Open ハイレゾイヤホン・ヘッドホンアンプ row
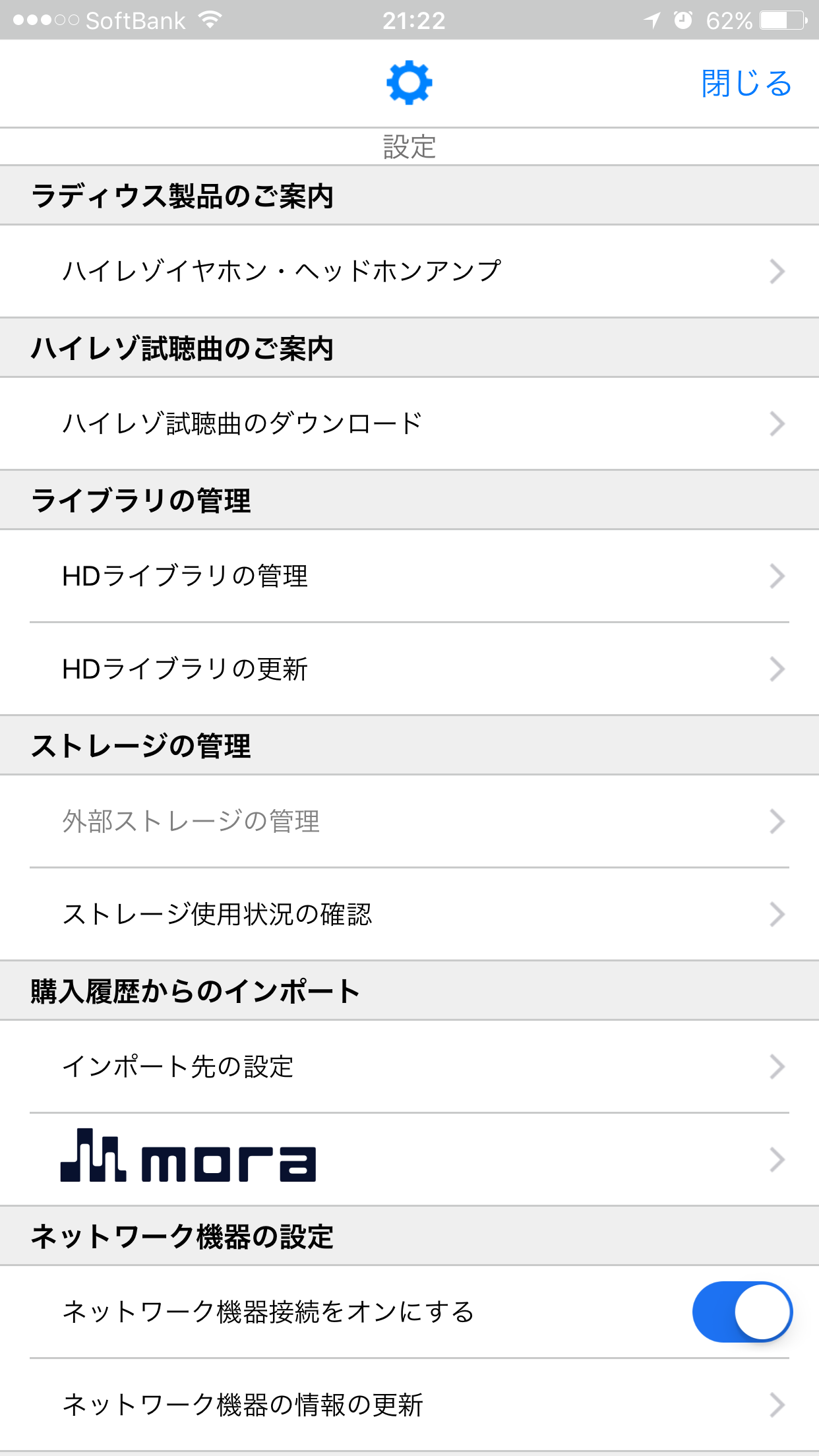Image resolution: width=819 pixels, height=1456 pixels. point(409,272)
